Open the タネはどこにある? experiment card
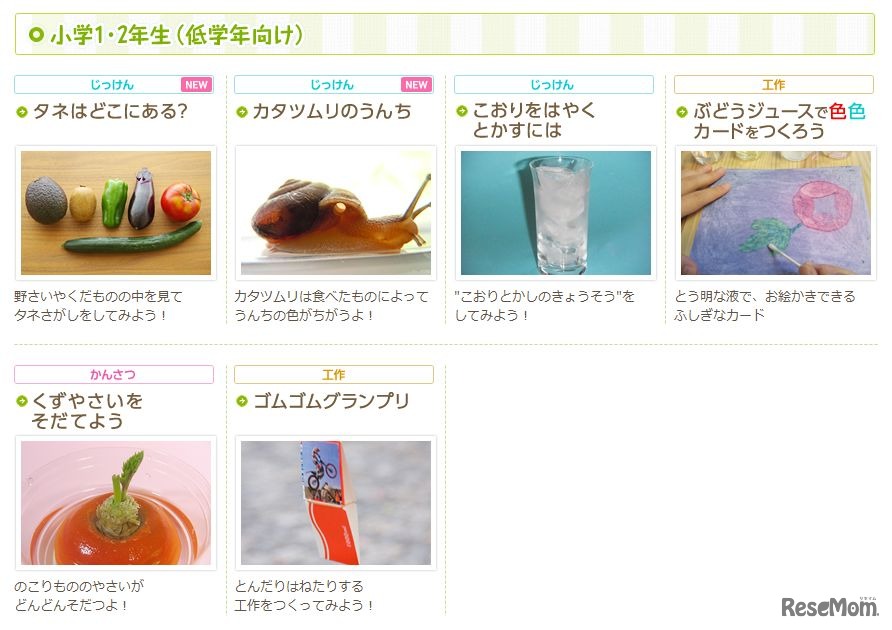This screenshot has height=630, width=892. click(110, 111)
